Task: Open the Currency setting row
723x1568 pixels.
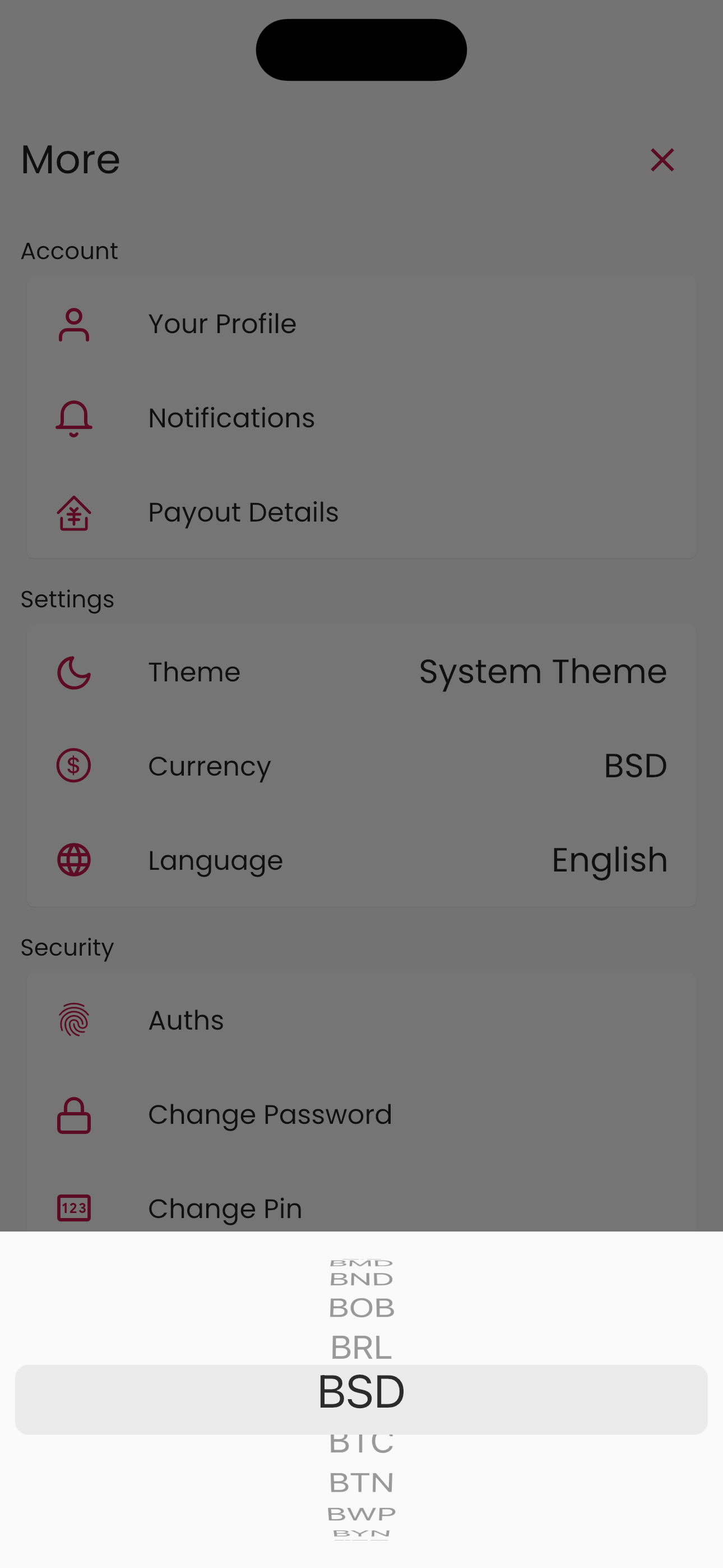Action: (x=361, y=765)
